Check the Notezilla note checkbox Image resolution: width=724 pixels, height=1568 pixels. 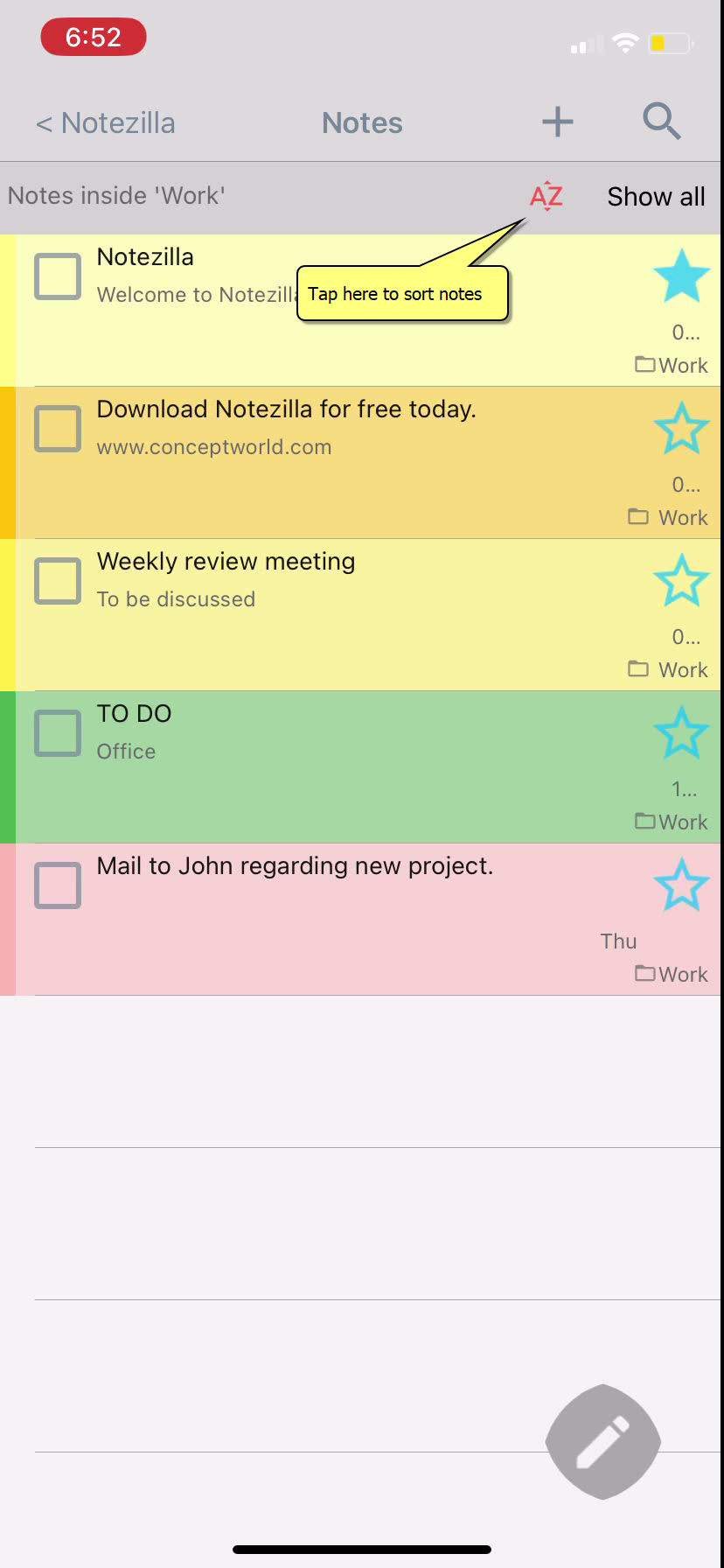[58, 276]
